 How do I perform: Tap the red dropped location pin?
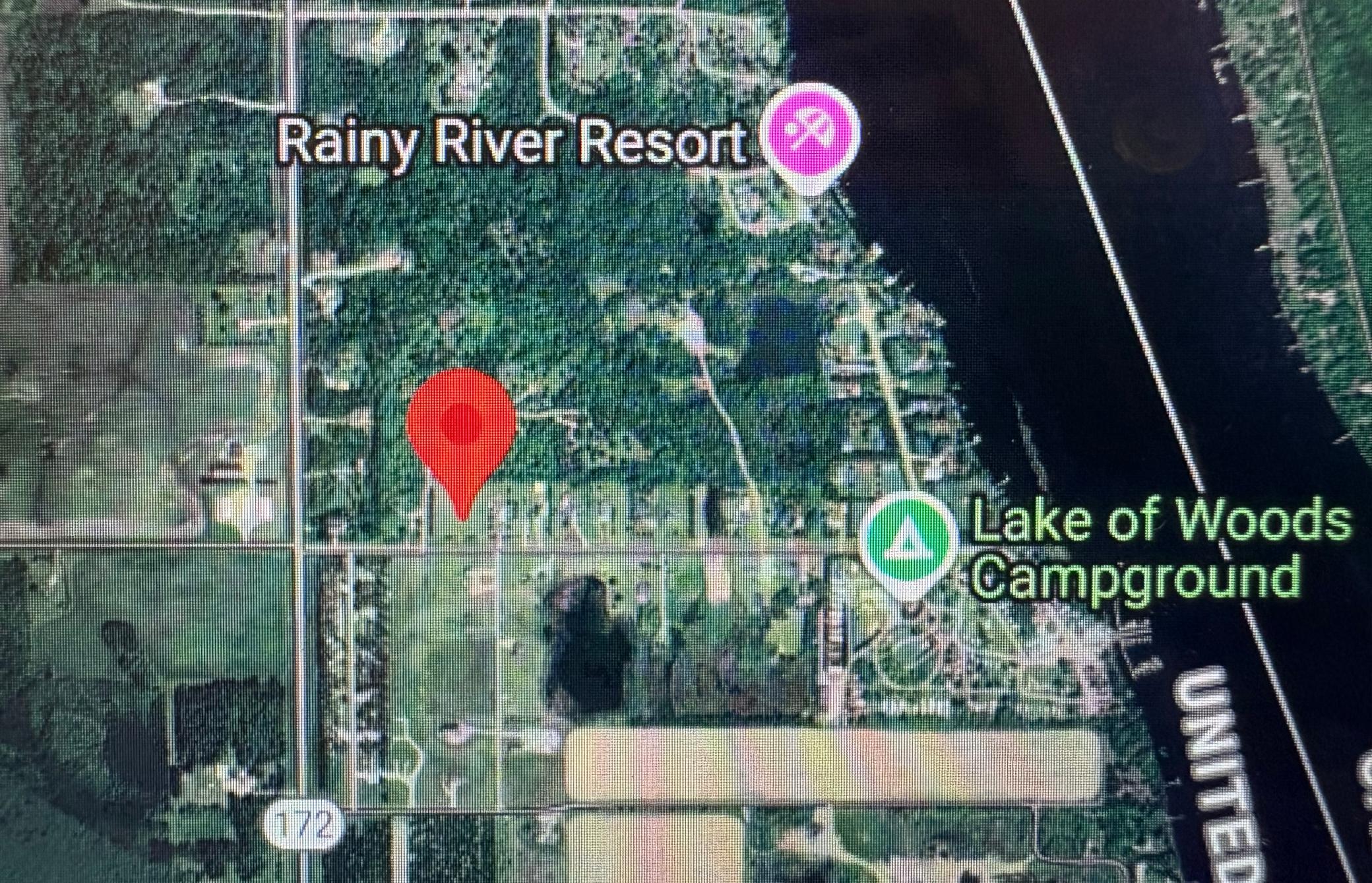[x=461, y=422]
